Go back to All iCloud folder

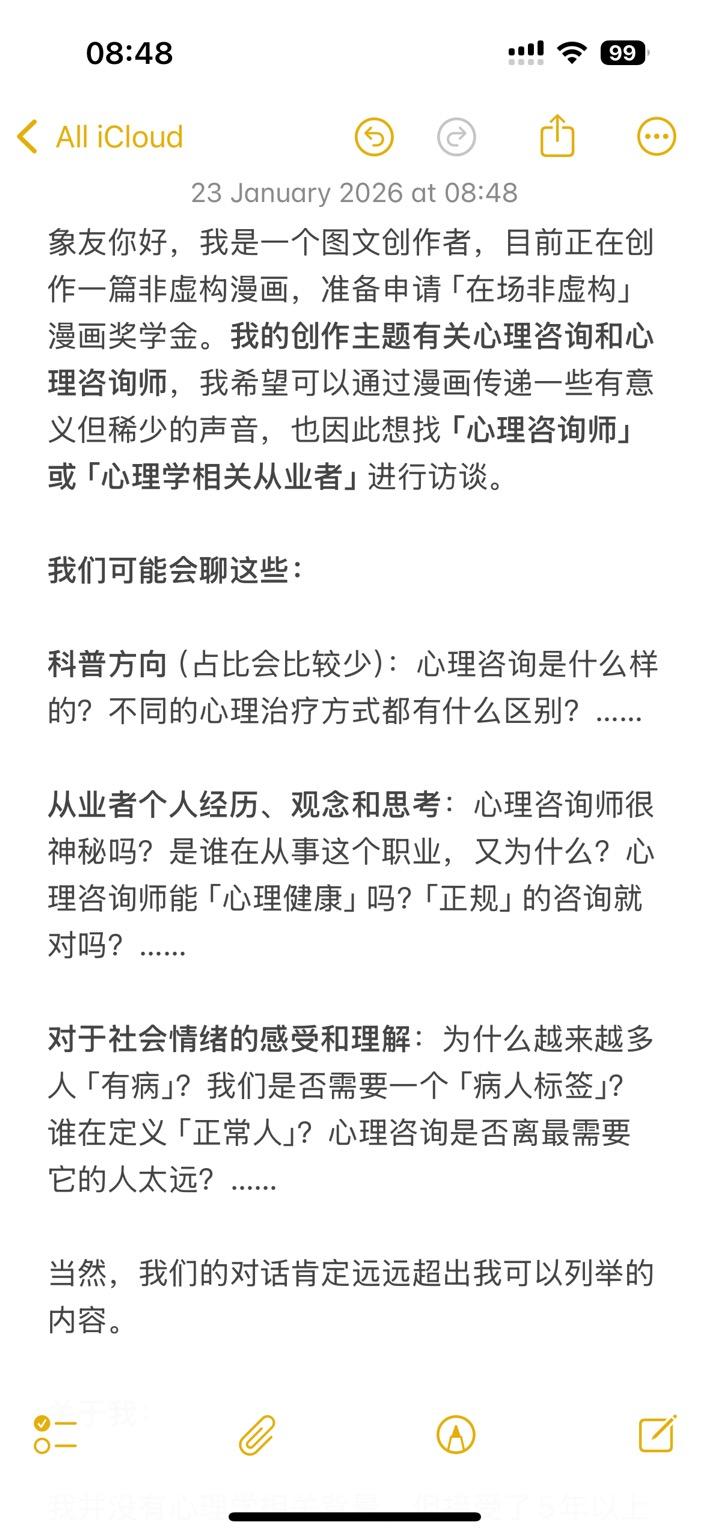click(x=100, y=137)
